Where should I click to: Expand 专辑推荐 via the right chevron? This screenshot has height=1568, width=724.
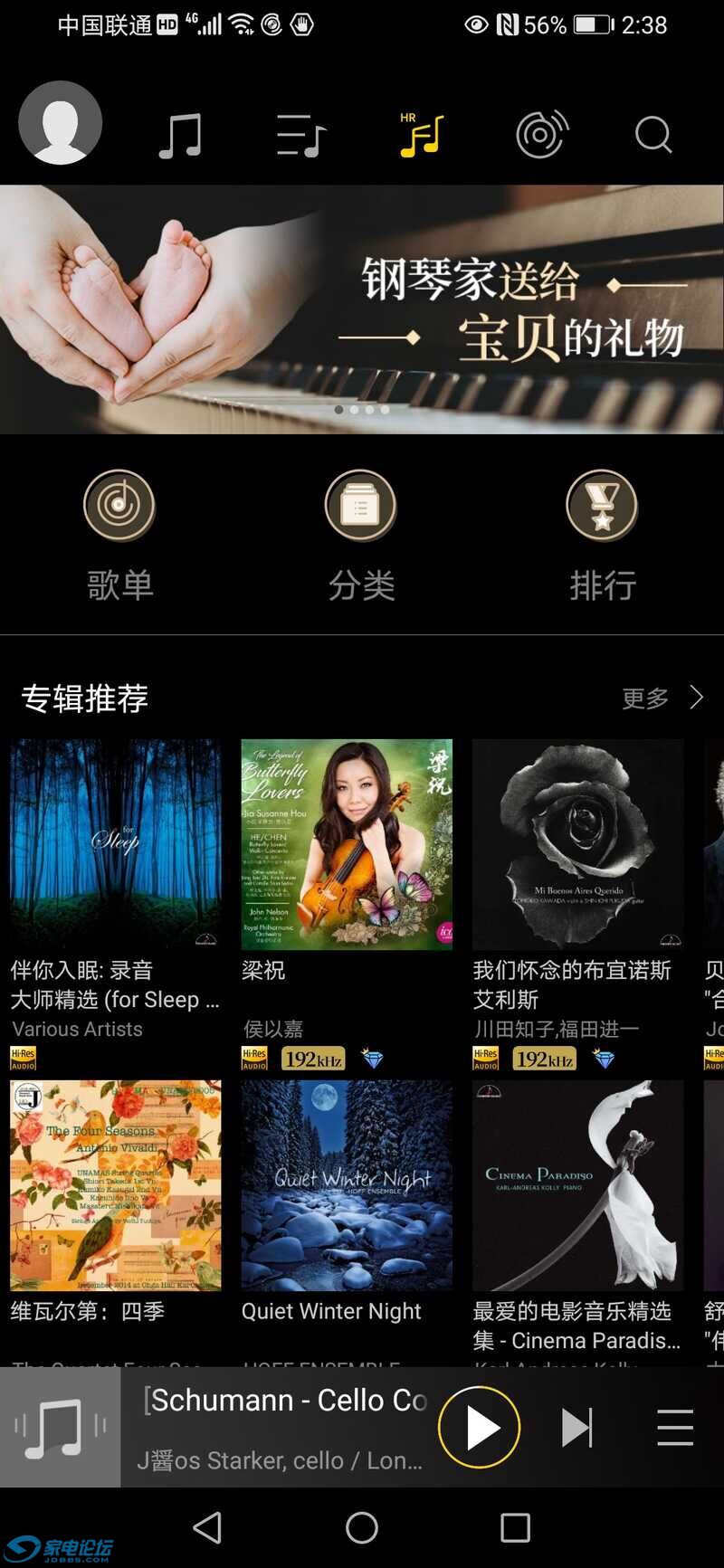697,698
